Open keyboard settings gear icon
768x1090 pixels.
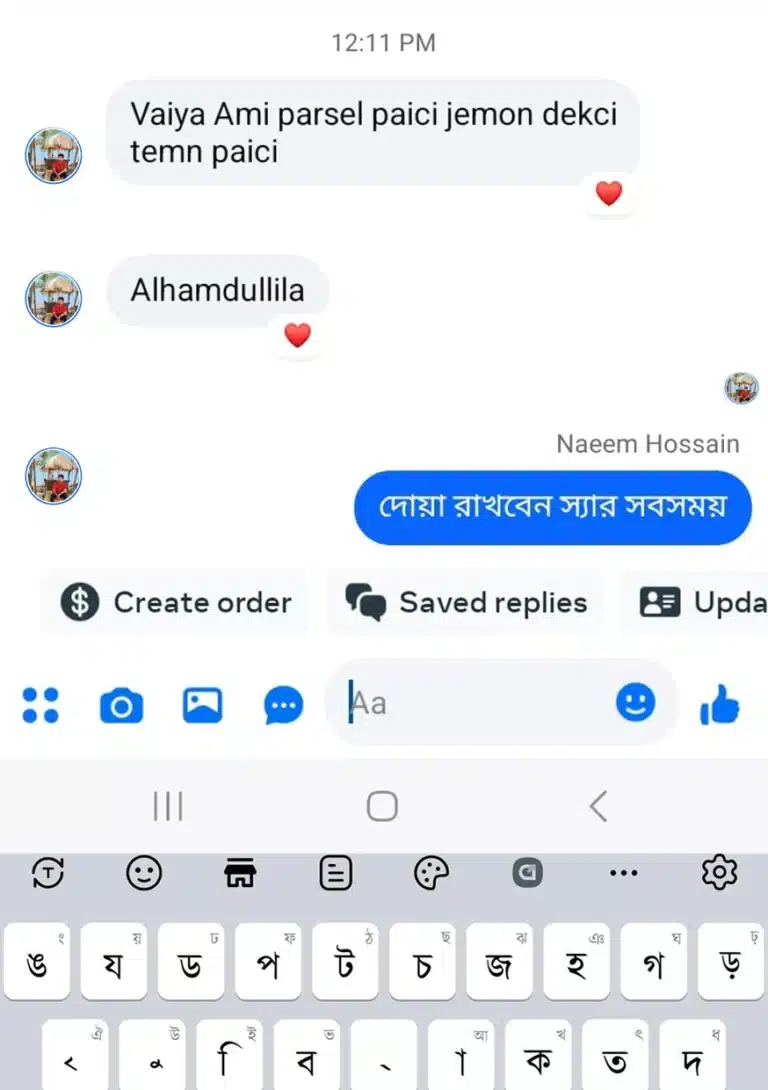(719, 873)
